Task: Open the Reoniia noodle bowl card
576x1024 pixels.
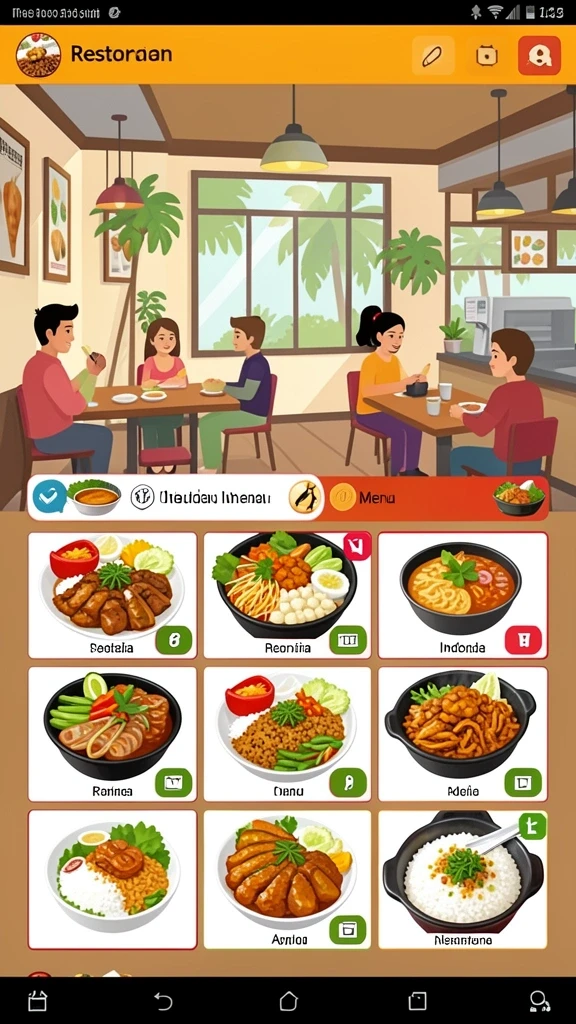Action: click(287, 595)
